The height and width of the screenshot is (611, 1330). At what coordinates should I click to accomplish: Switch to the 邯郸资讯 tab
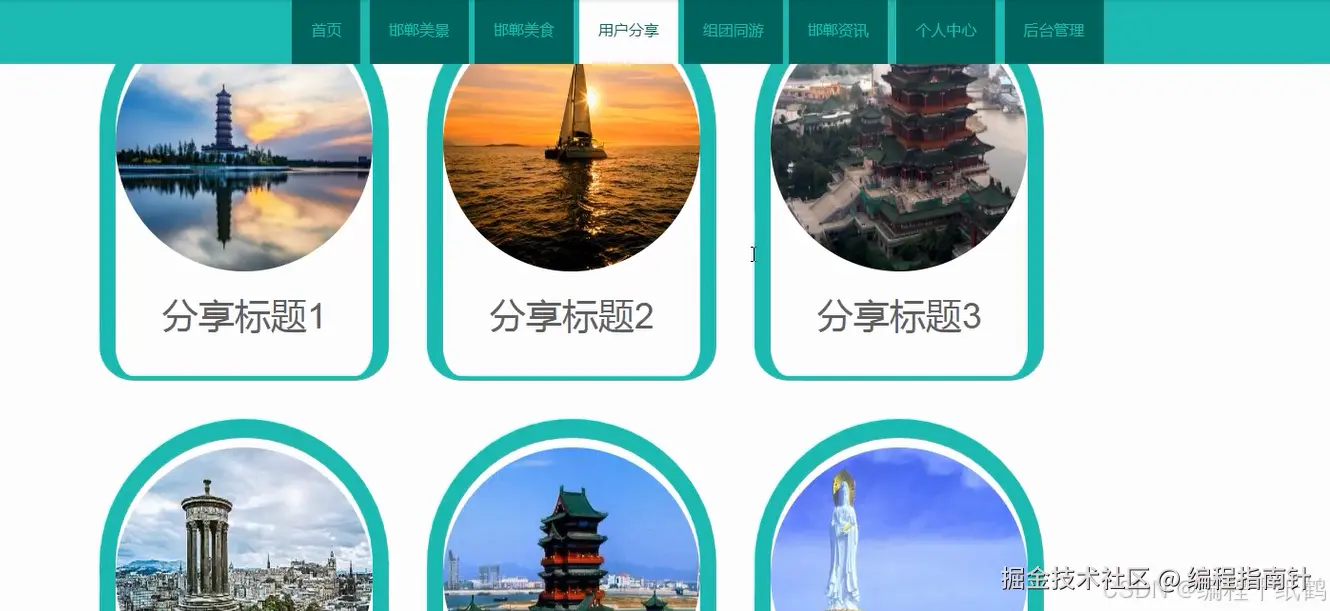(x=838, y=31)
